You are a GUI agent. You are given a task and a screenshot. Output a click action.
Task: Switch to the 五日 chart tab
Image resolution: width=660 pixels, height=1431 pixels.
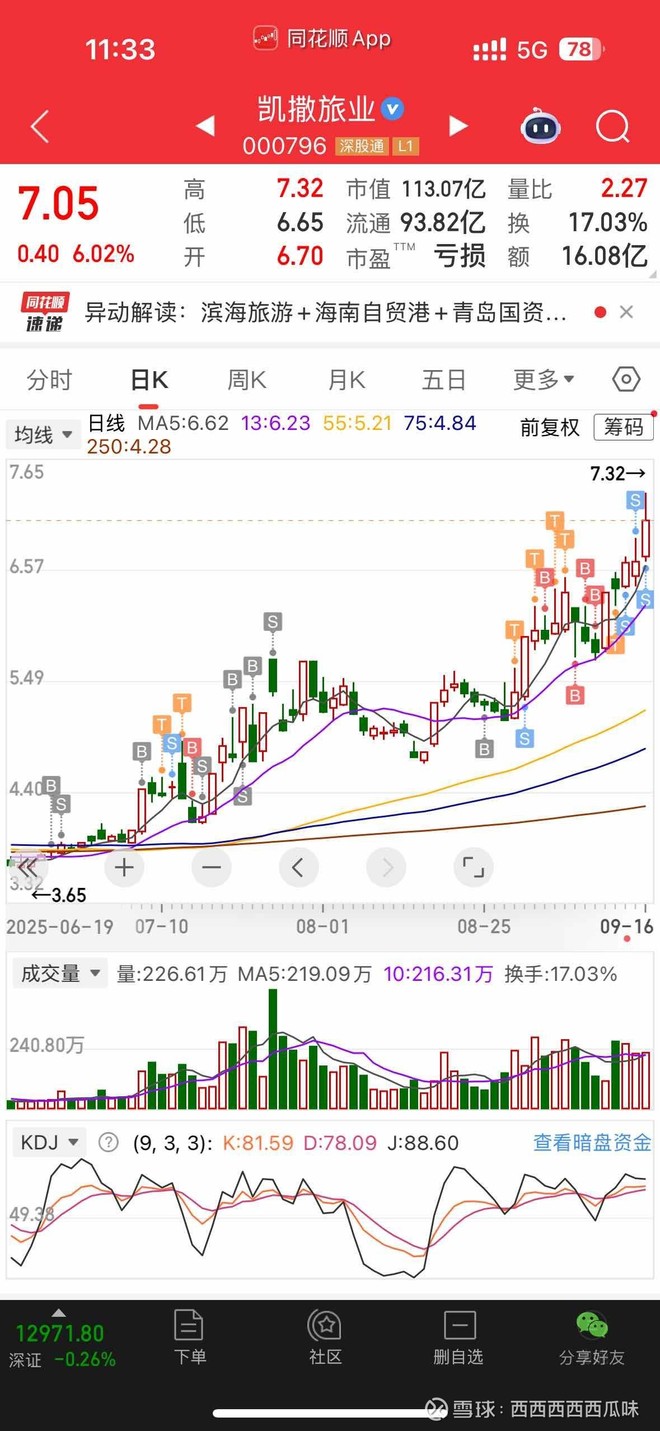443,380
